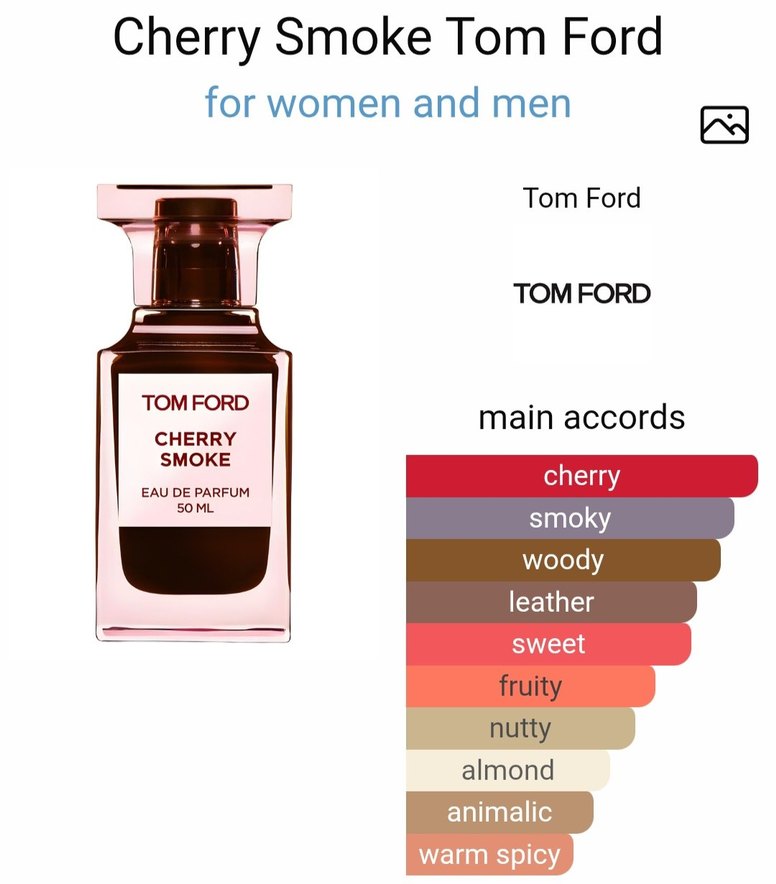Select the mountain picture placeholder icon
Viewport: 776px width, 884px height.
click(x=727, y=125)
